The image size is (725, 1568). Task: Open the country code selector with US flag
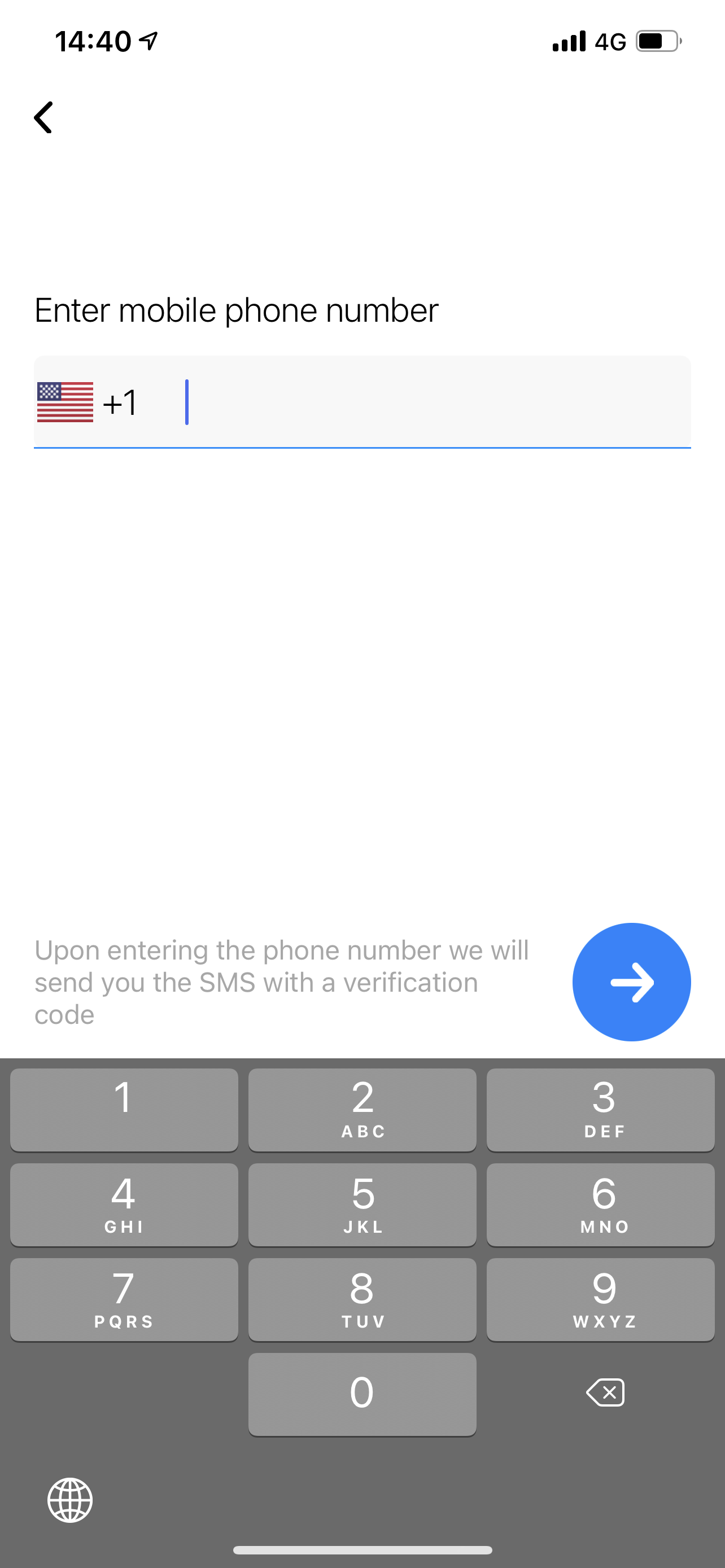click(x=88, y=402)
